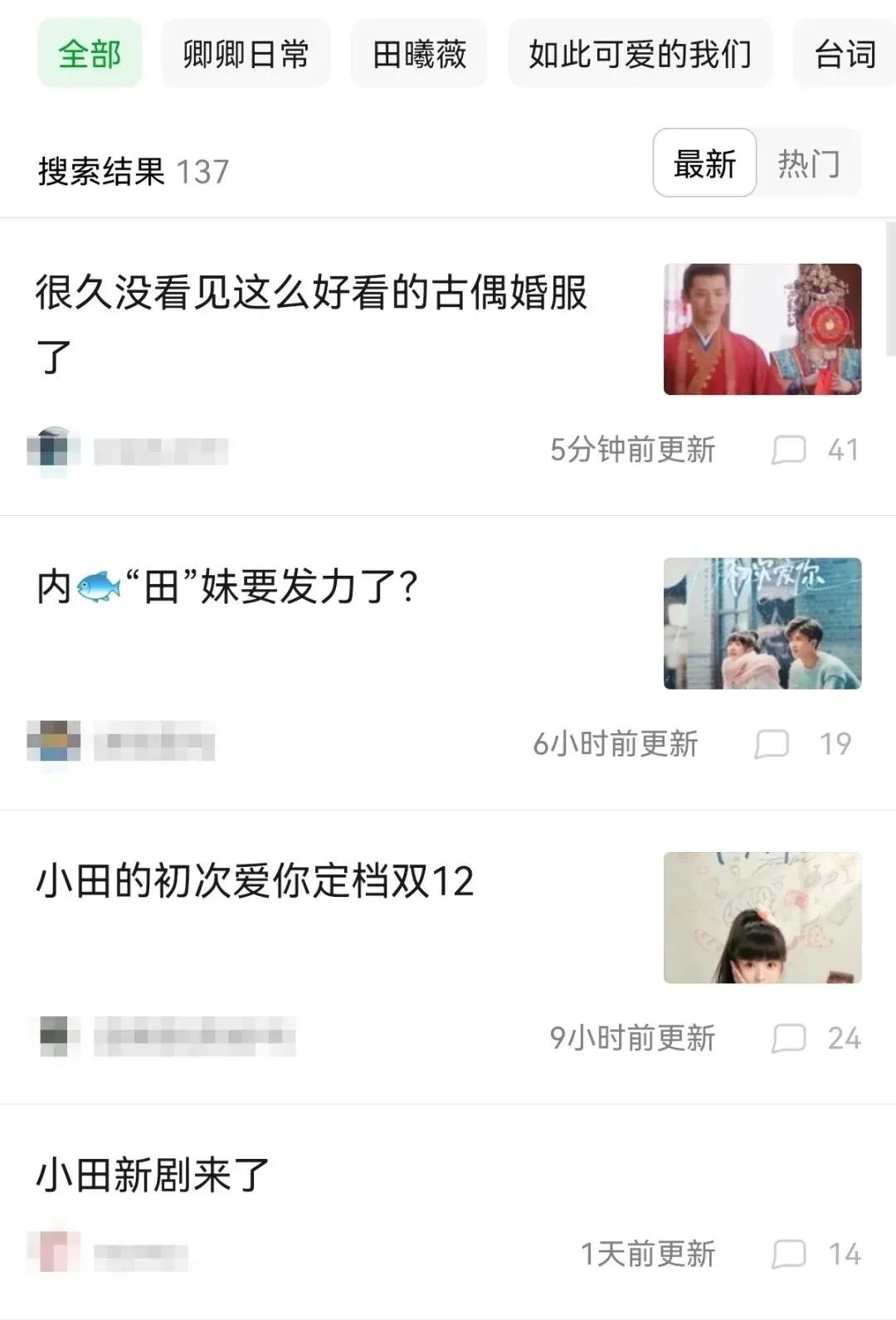Keep 最新 sorting selected
This screenshot has width=896, height=1320.
704,163
